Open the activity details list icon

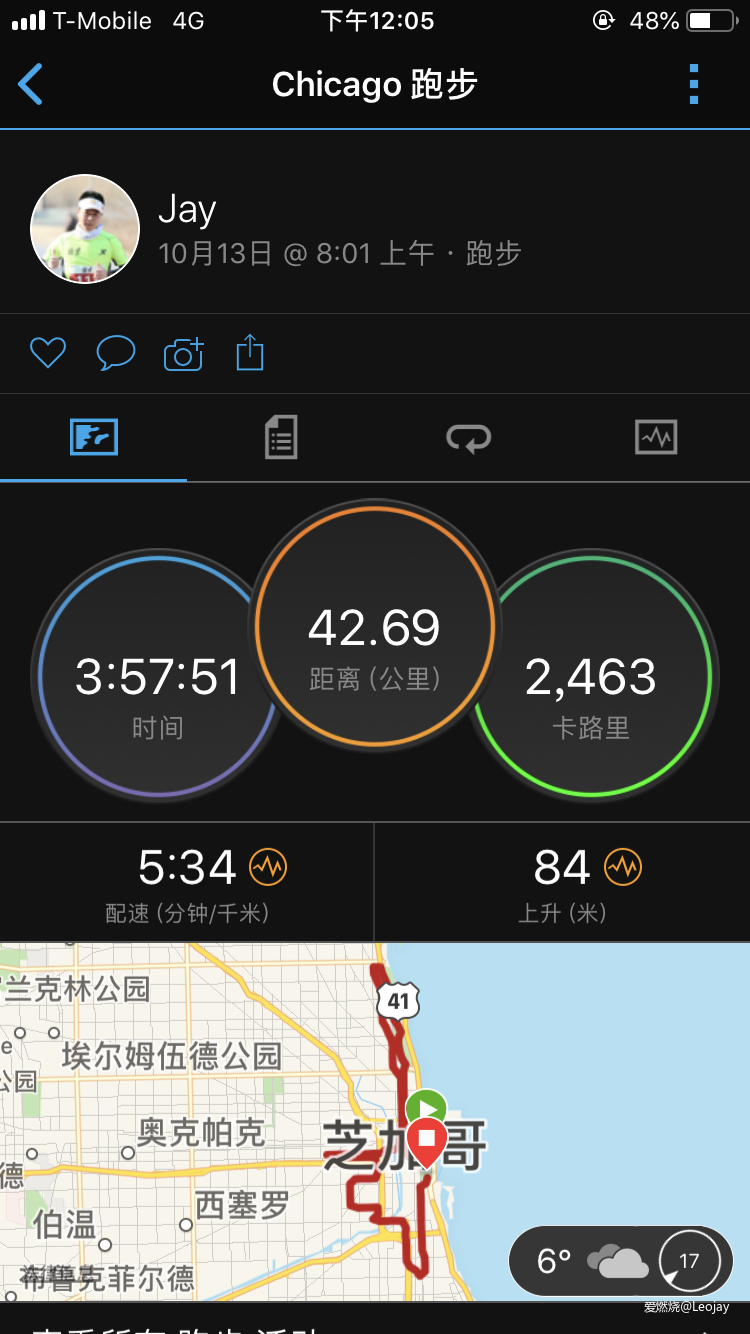point(280,437)
